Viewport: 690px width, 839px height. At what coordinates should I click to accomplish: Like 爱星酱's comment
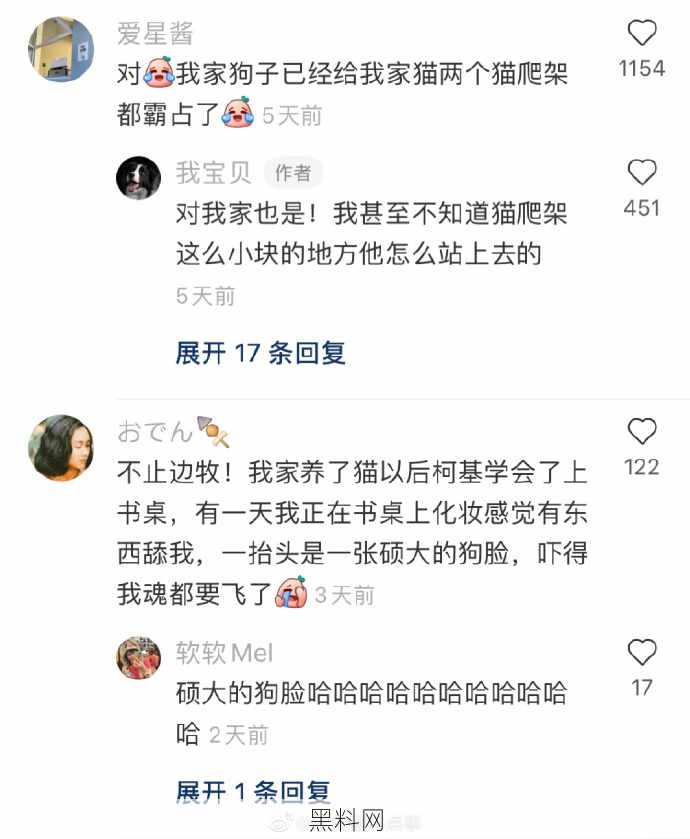click(641, 34)
